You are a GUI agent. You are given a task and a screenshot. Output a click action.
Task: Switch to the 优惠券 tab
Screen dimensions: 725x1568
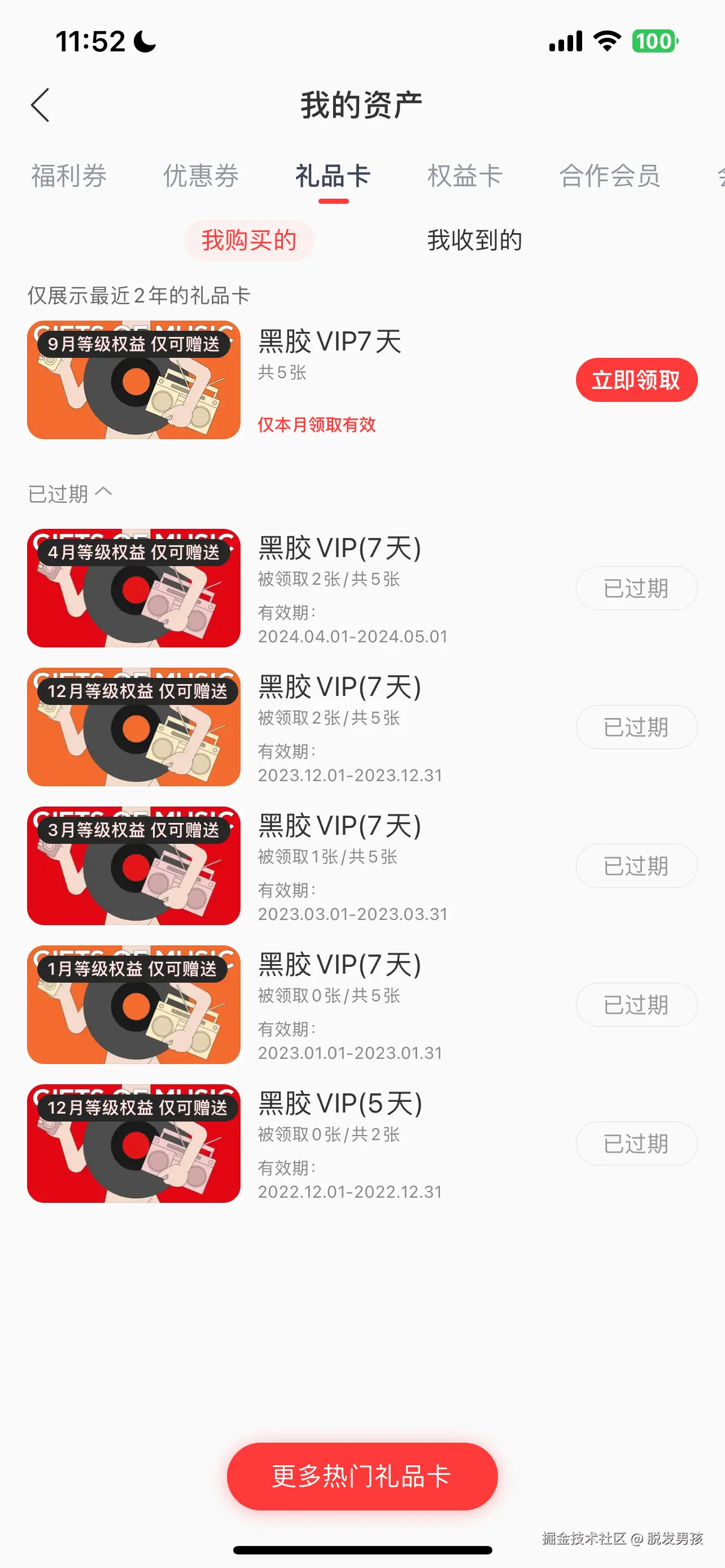[200, 177]
